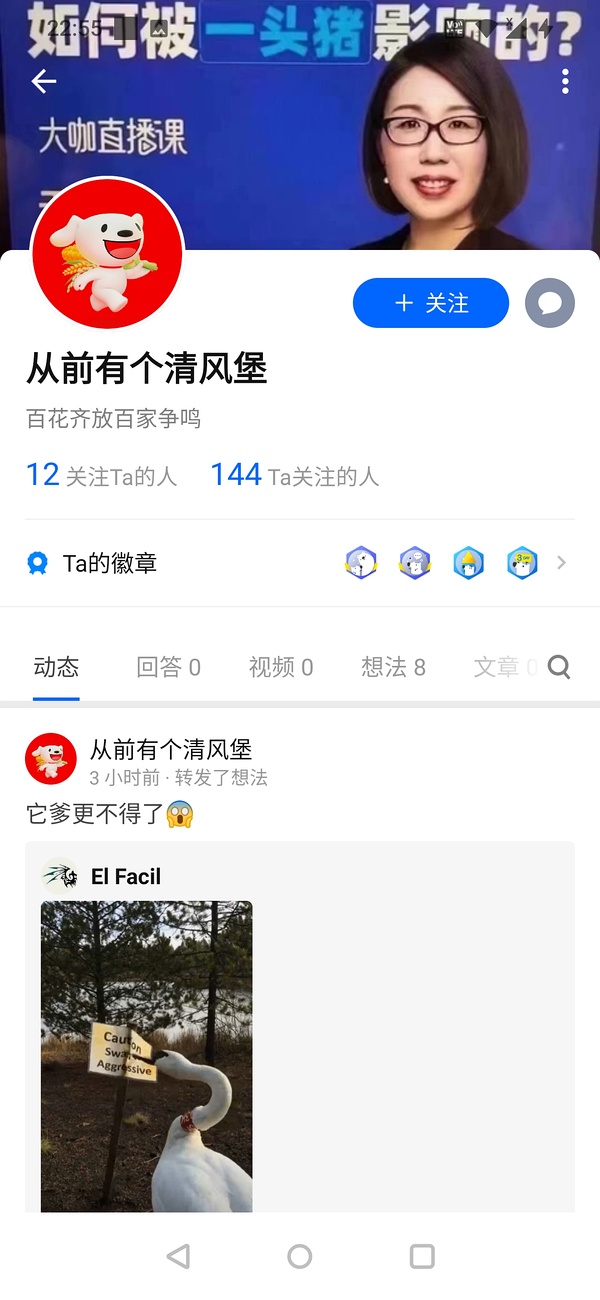The width and height of the screenshot is (600, 1300).
Task: Switch to the 想法 tab
Action: pos(393,667)
